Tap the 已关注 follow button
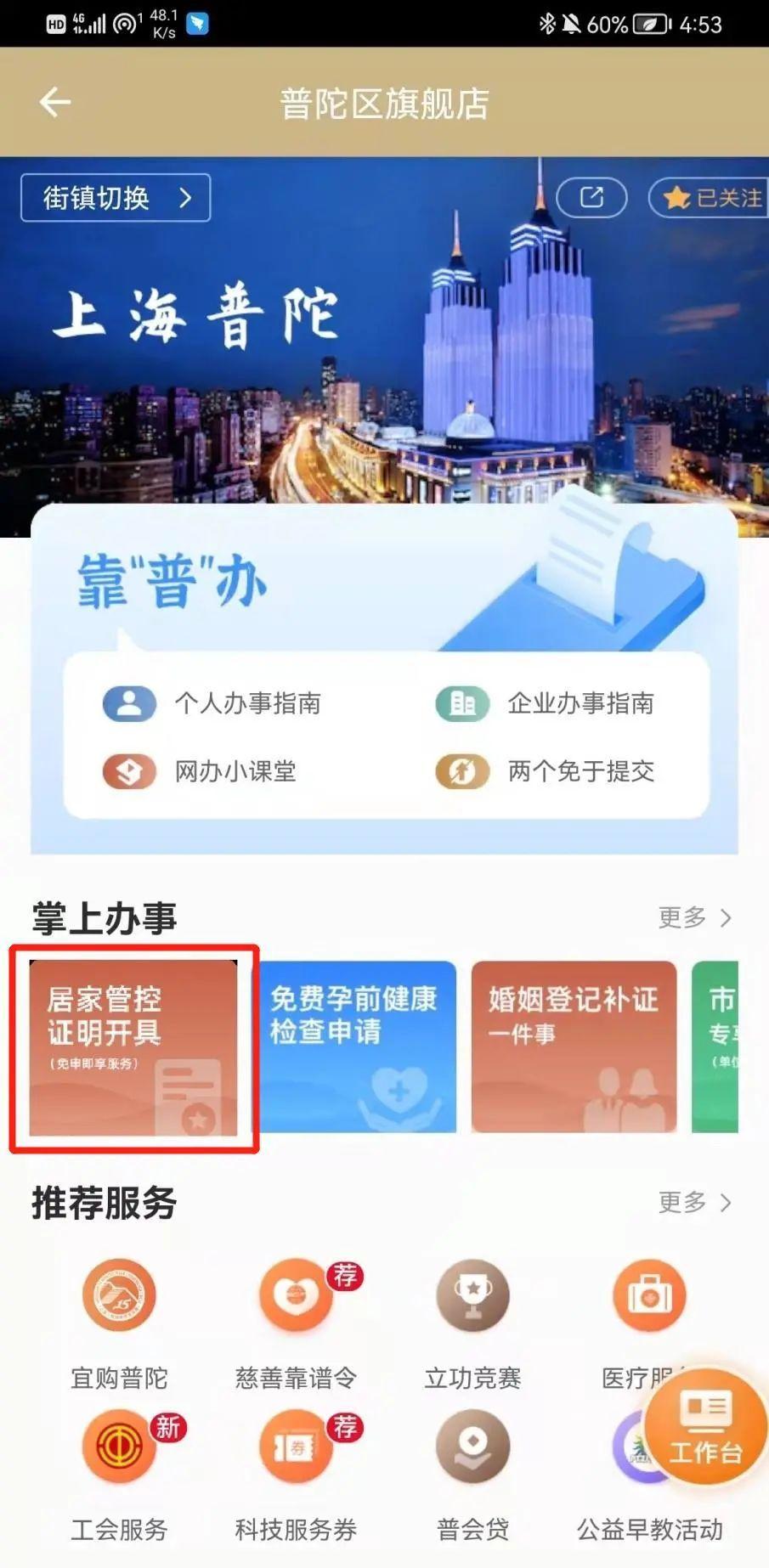This screenshot has height=1568, width=769. (712, 198)
